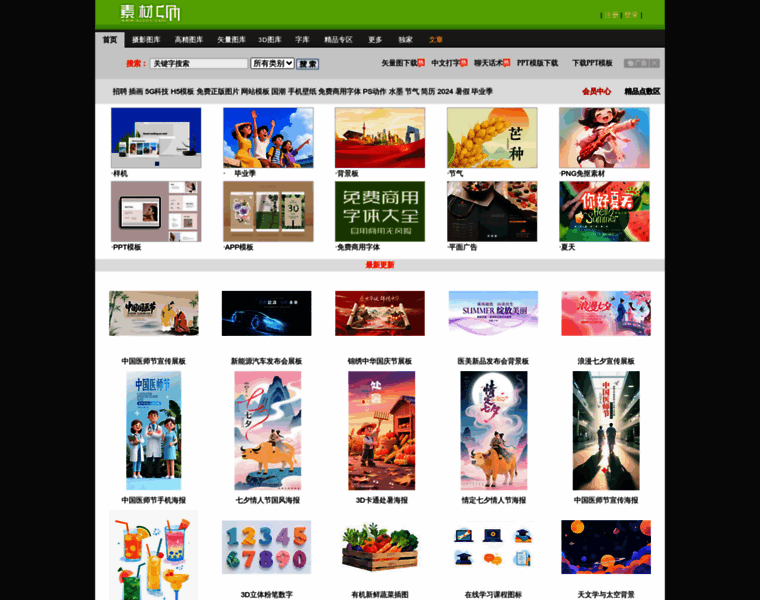Open the 下载PPT模板 link
Image resolution: width=760 pixels, height=600 pixels.
pyautogui.click(x=591, y=63)
